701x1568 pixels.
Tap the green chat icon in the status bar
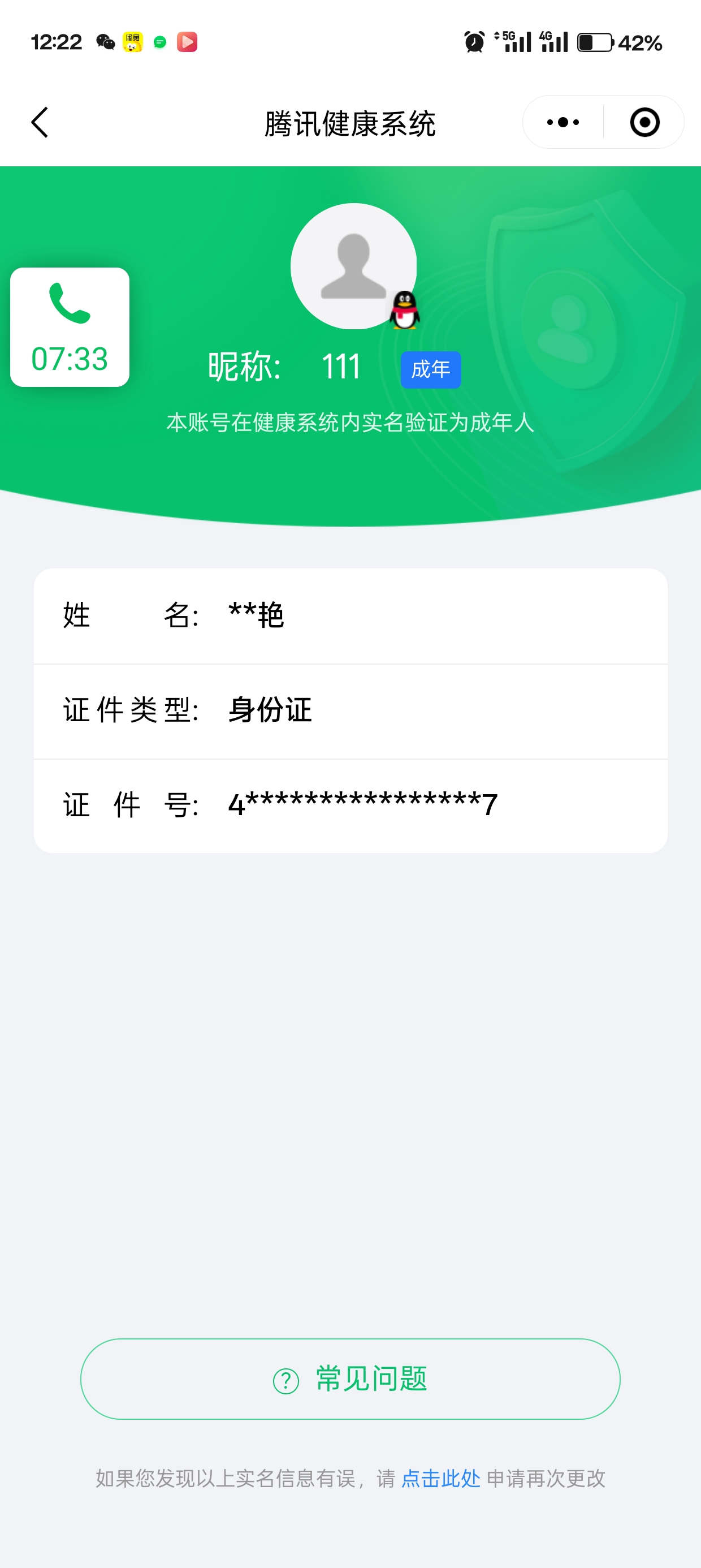pyautogui.click(x=160, y=43)
